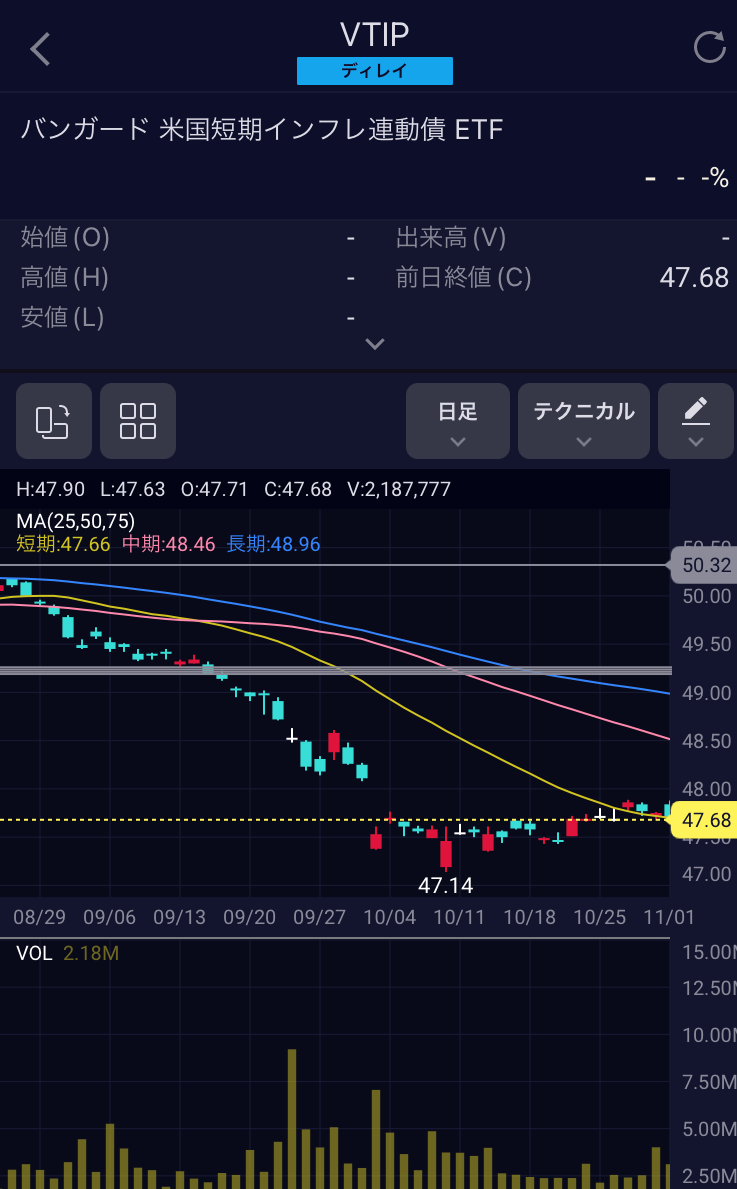Go back using the arrow icon

pyautogui.click(x=40, y=48)
